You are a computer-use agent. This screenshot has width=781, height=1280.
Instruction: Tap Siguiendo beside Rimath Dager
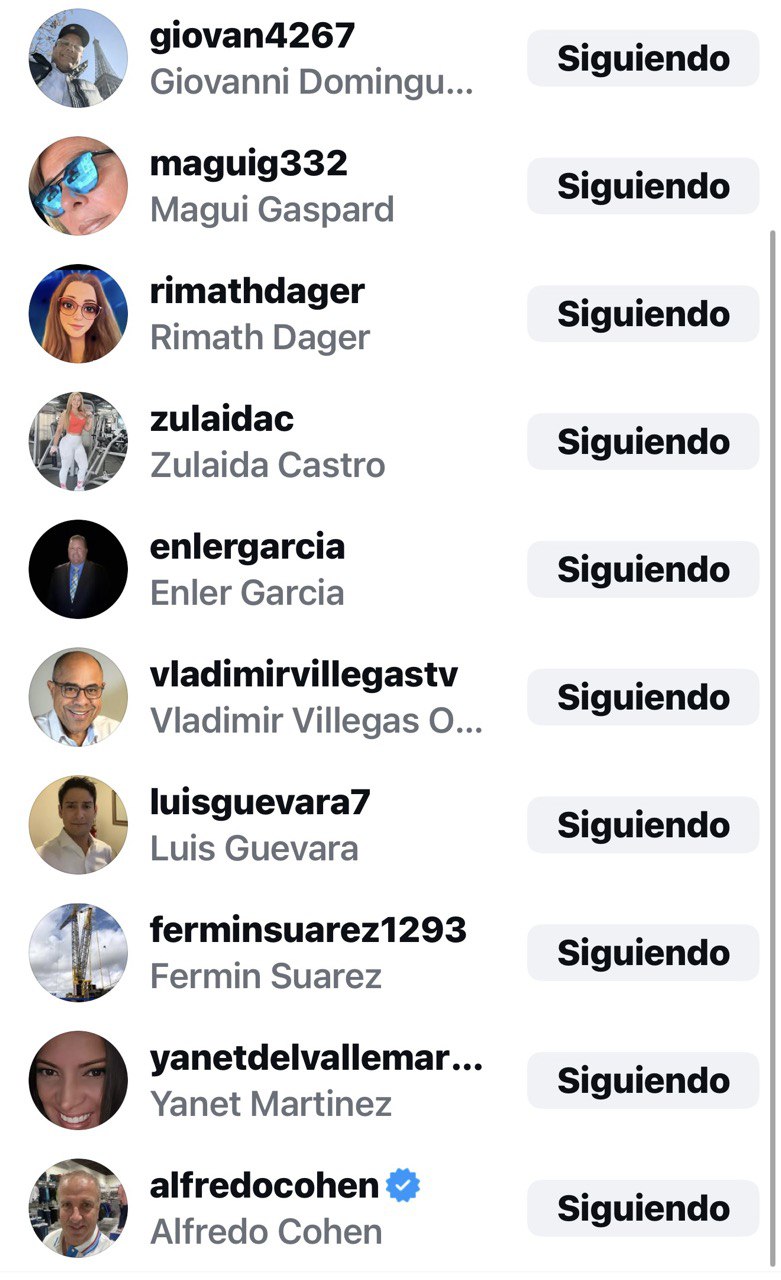pyautogui.click(x=643, y=314)
